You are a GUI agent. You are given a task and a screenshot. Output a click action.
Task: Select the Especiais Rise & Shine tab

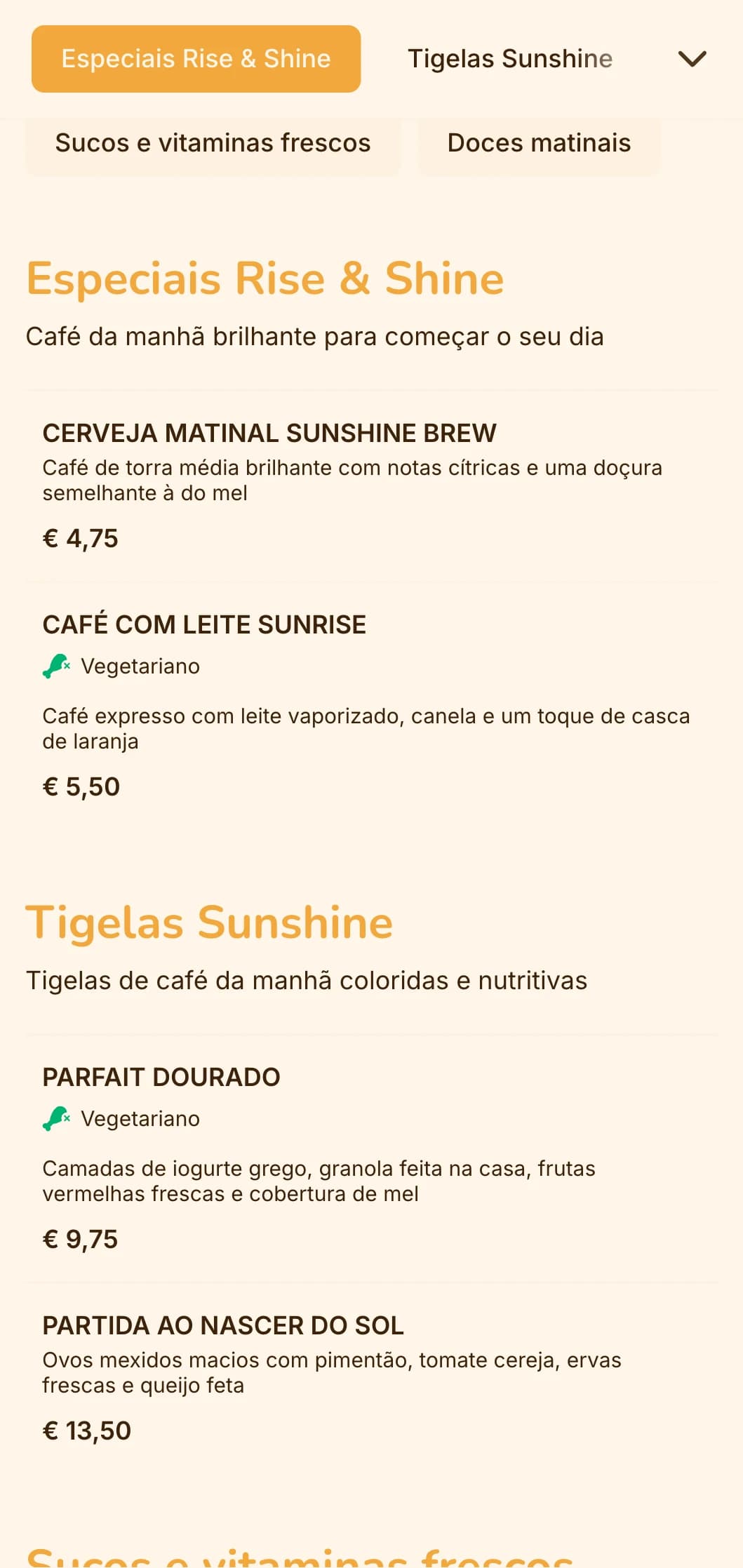tap(196, 59)
